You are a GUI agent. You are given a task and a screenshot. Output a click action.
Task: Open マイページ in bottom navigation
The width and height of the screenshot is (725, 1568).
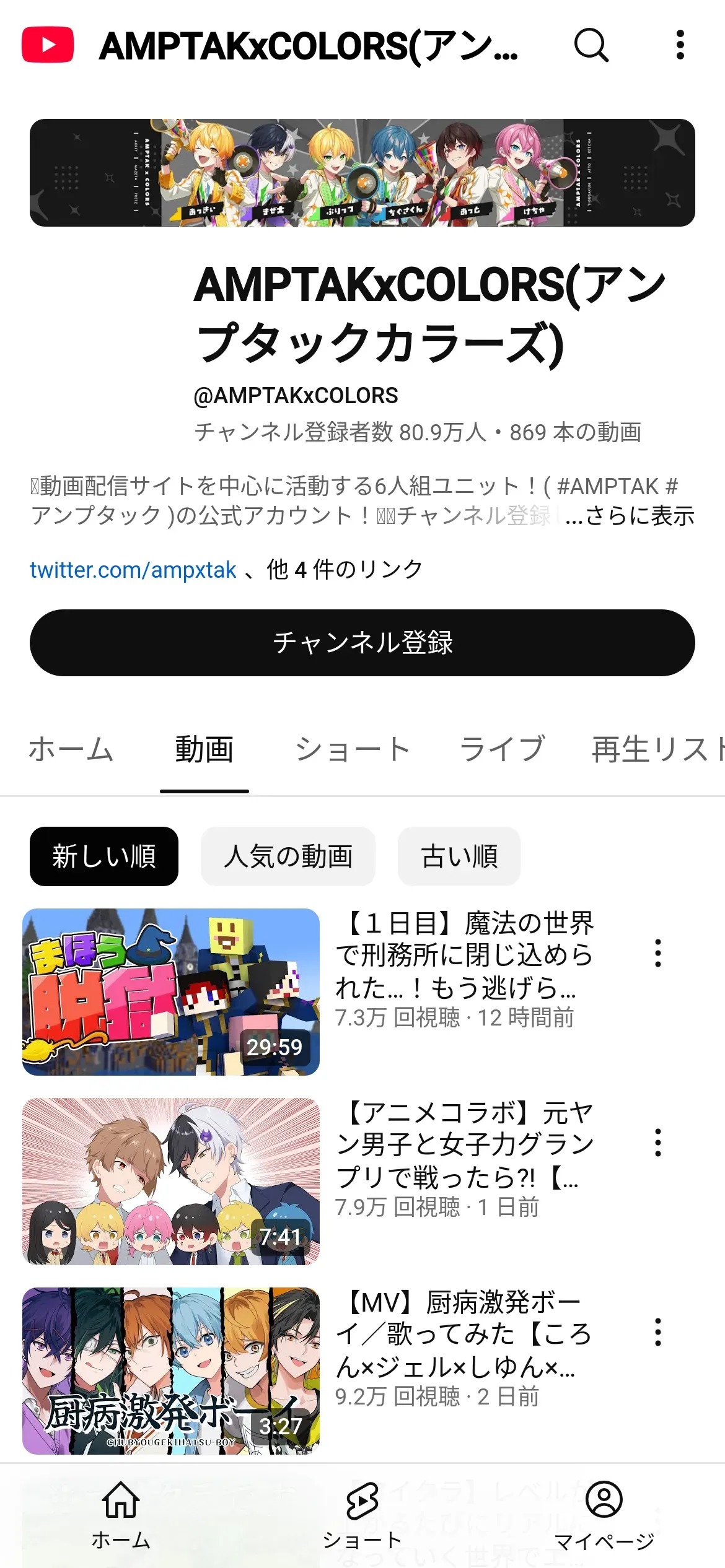pyautogui.click(x=604, y=1515)
